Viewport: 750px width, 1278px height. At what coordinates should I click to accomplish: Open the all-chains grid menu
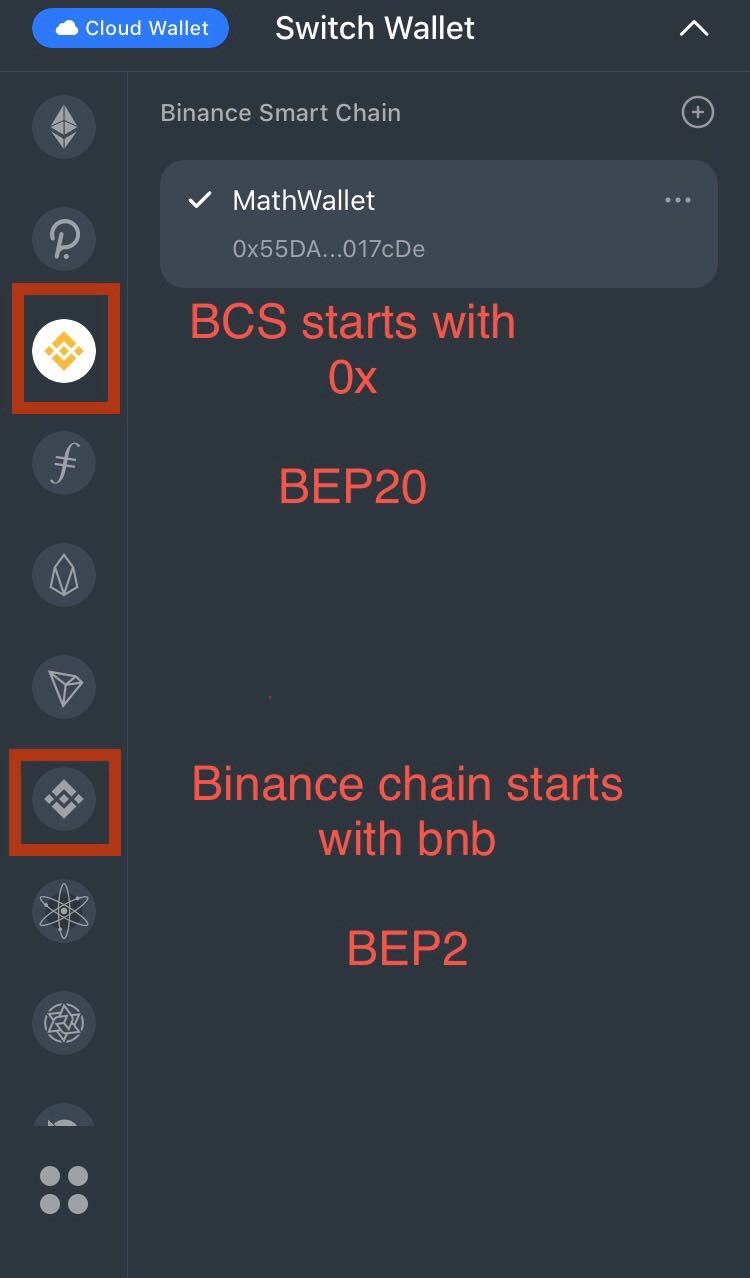64,1190
